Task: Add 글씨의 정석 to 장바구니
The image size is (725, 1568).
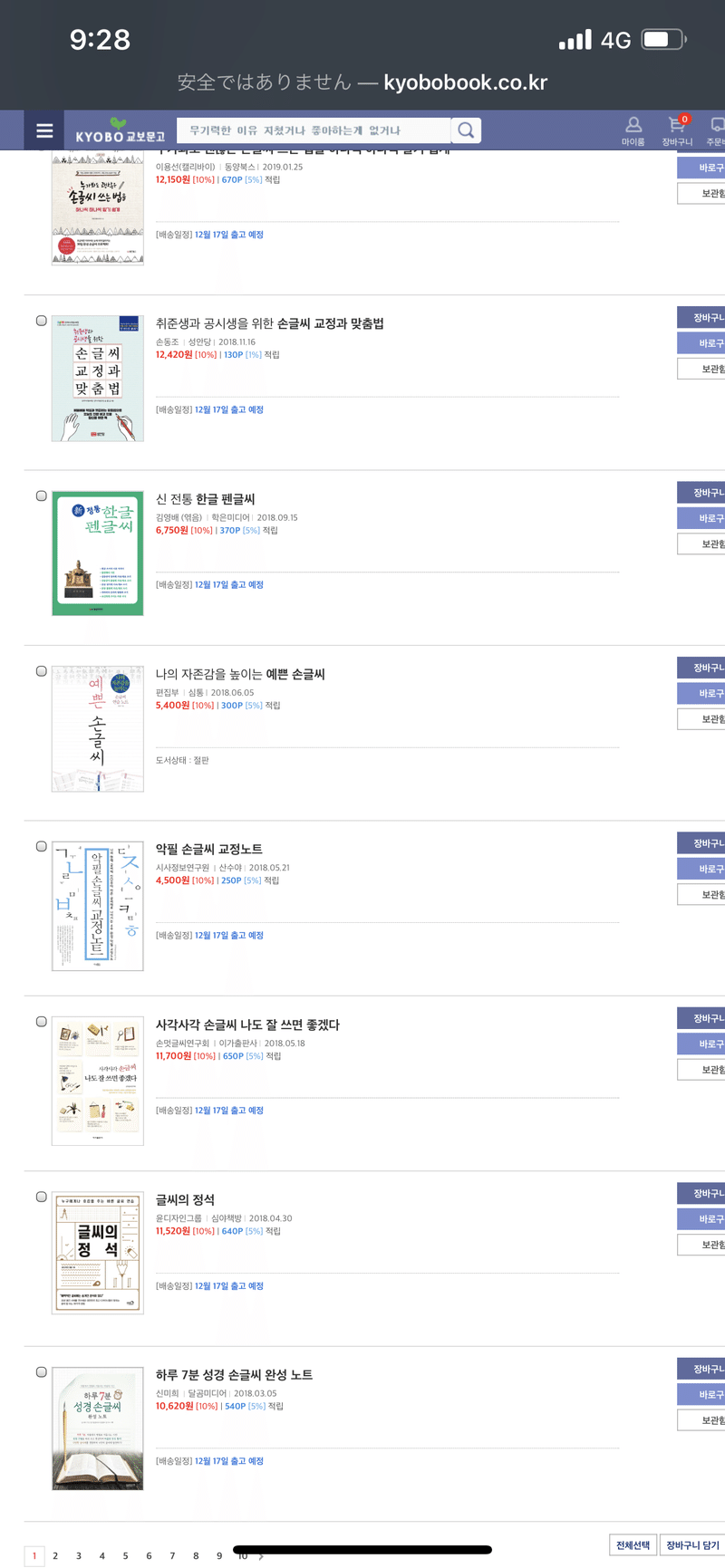Action: [x=704, y=1194]
